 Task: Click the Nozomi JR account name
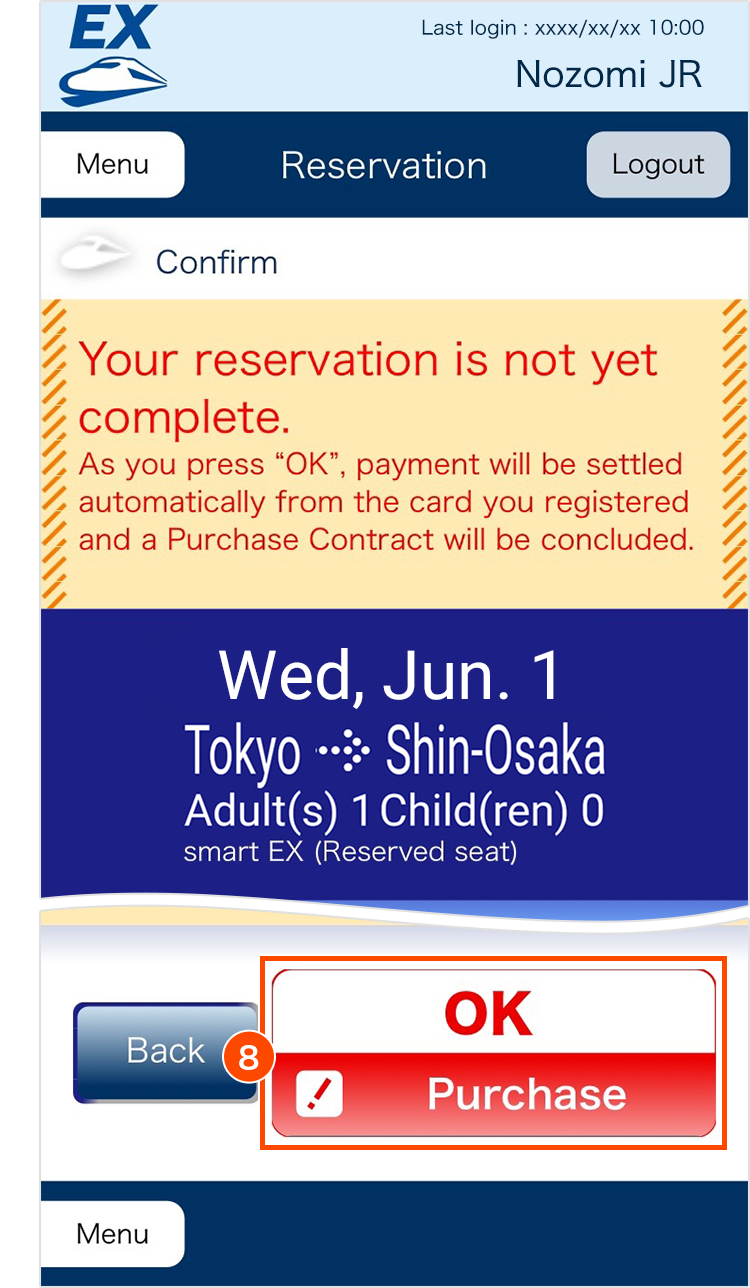pyautogui.click(x=607, y=73)
